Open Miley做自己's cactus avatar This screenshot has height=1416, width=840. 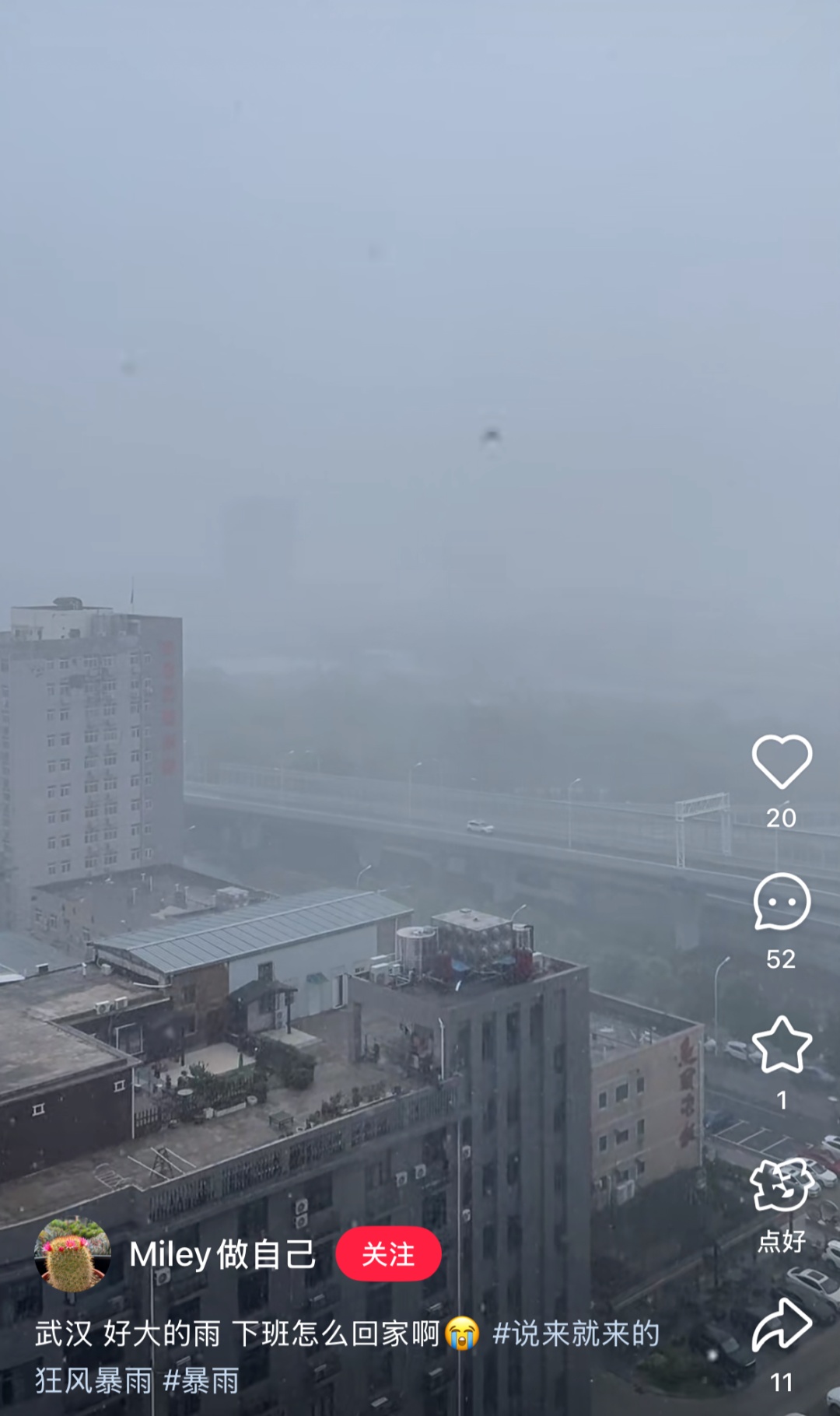click(x=72, y=1254)
